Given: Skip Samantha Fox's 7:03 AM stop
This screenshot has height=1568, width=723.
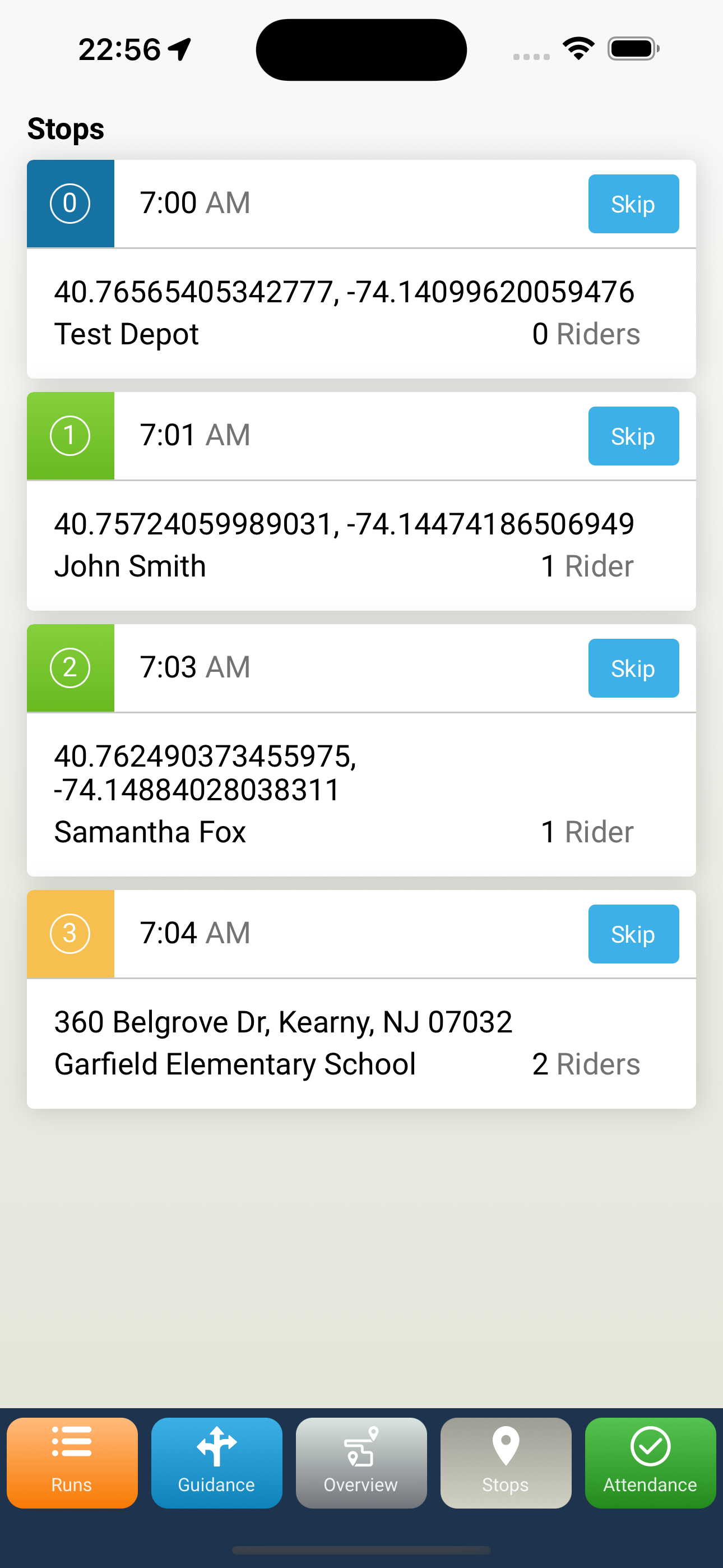Looking at the screenshot, I should (x=633, y=668).
